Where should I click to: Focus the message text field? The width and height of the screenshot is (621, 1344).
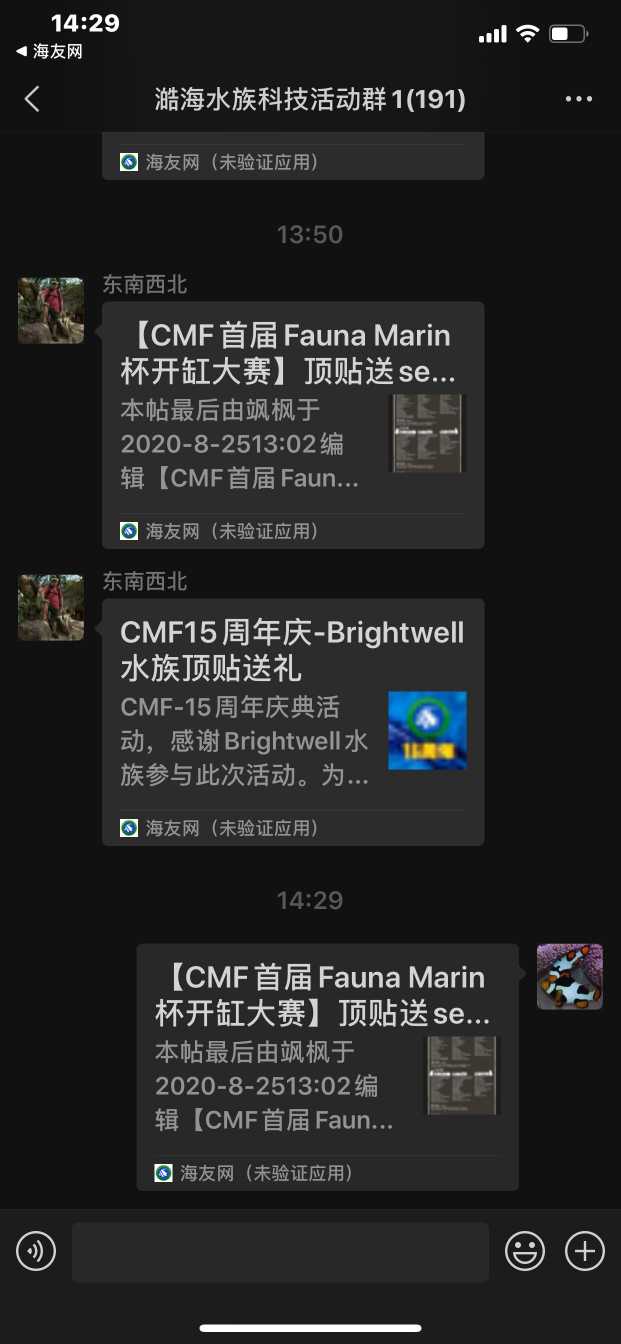(x=280, y=1251)
